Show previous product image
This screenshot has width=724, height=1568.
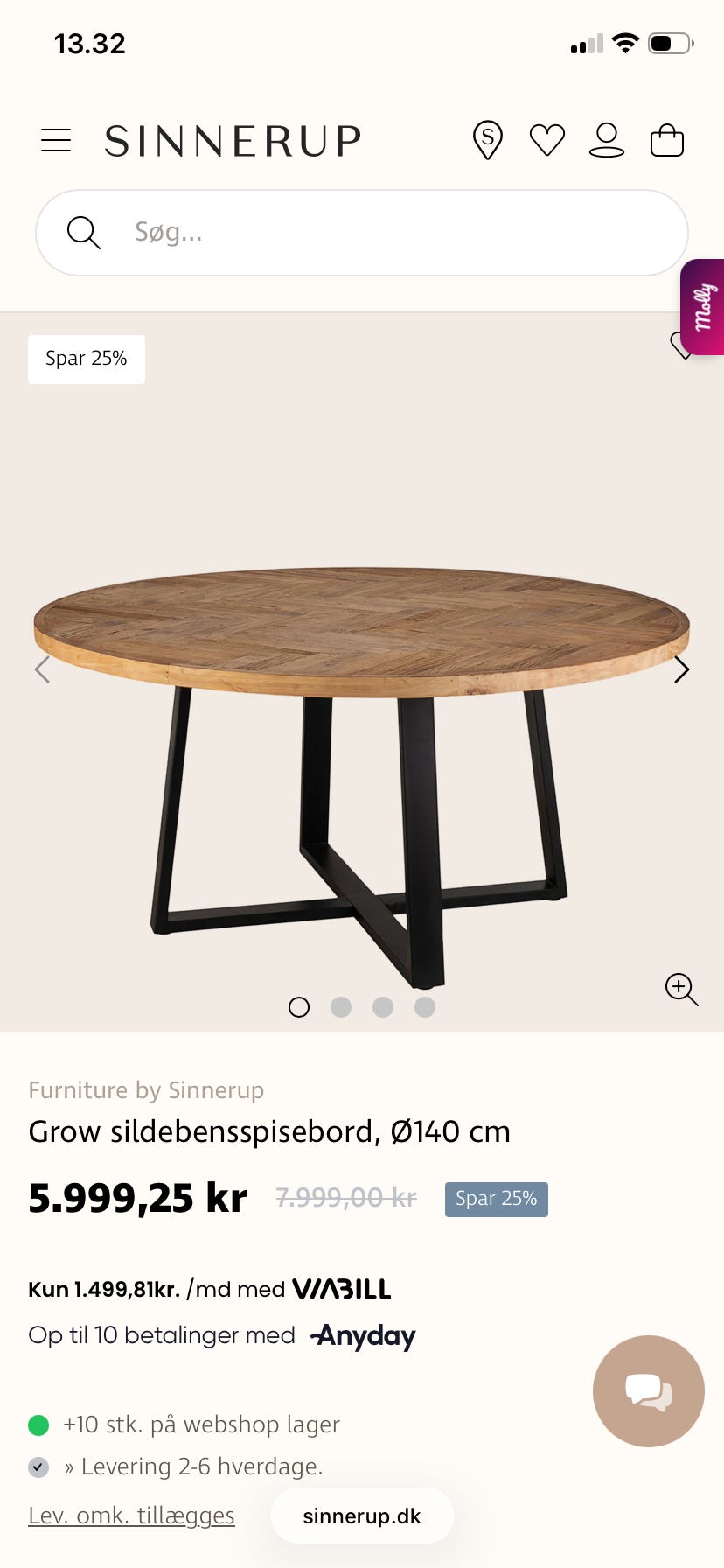point(42,669)
